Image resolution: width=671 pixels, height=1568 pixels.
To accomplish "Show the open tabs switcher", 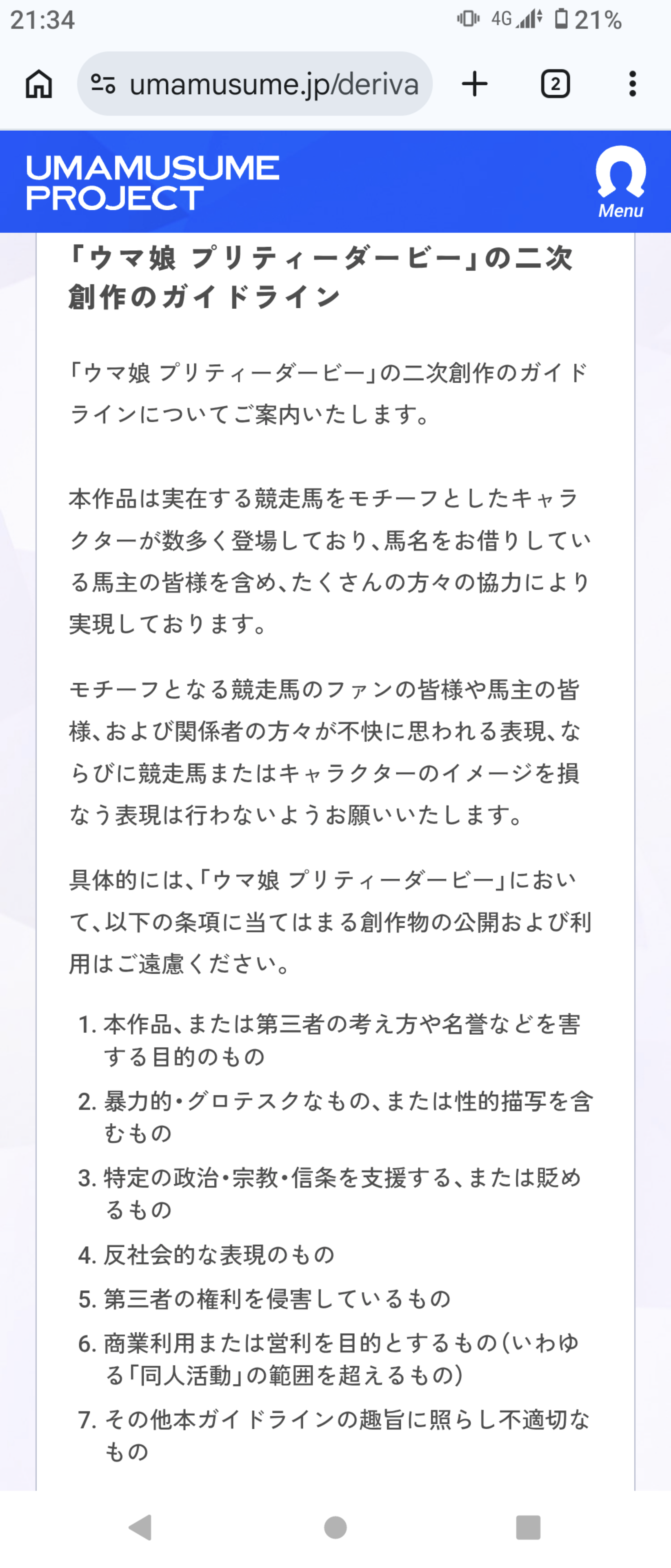I will tap(555, 84).
